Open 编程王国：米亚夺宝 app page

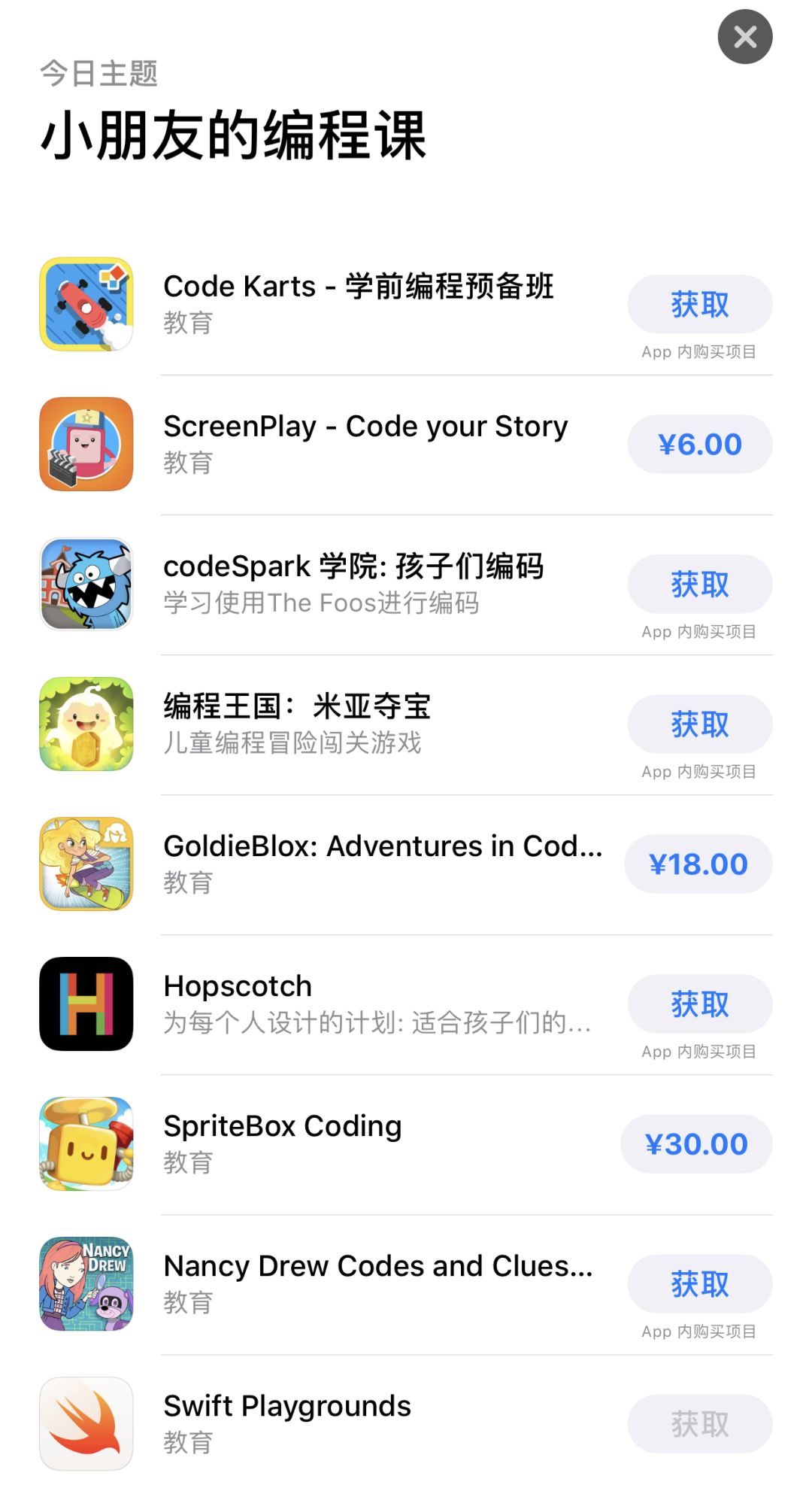click(297, 706)
